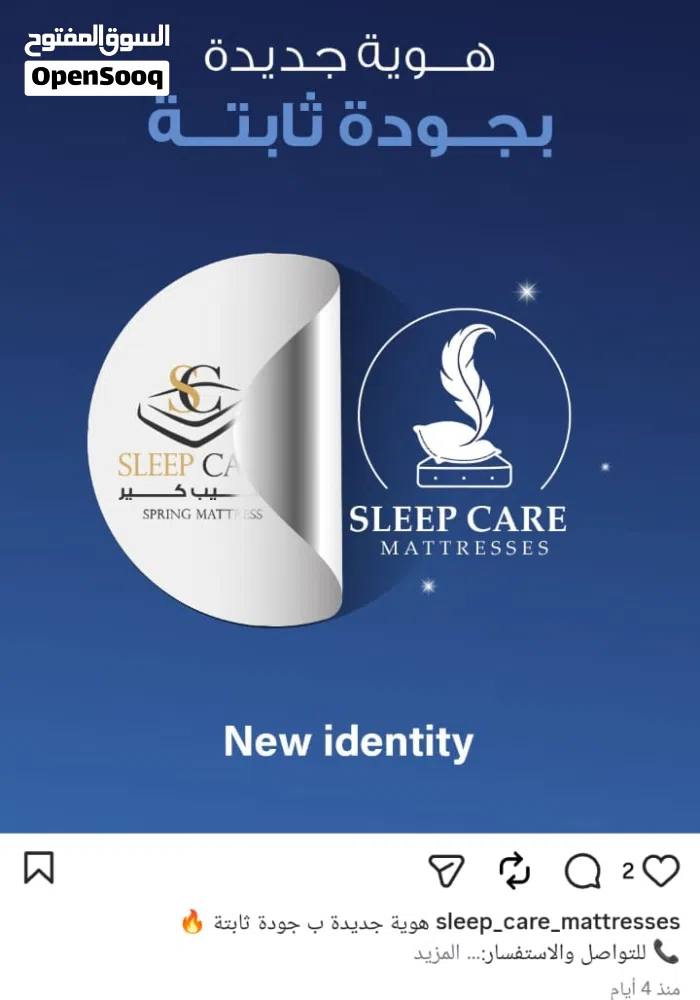
Task: Open the sleep_care_mattresses profile
Action: click(x=558, y=921)
